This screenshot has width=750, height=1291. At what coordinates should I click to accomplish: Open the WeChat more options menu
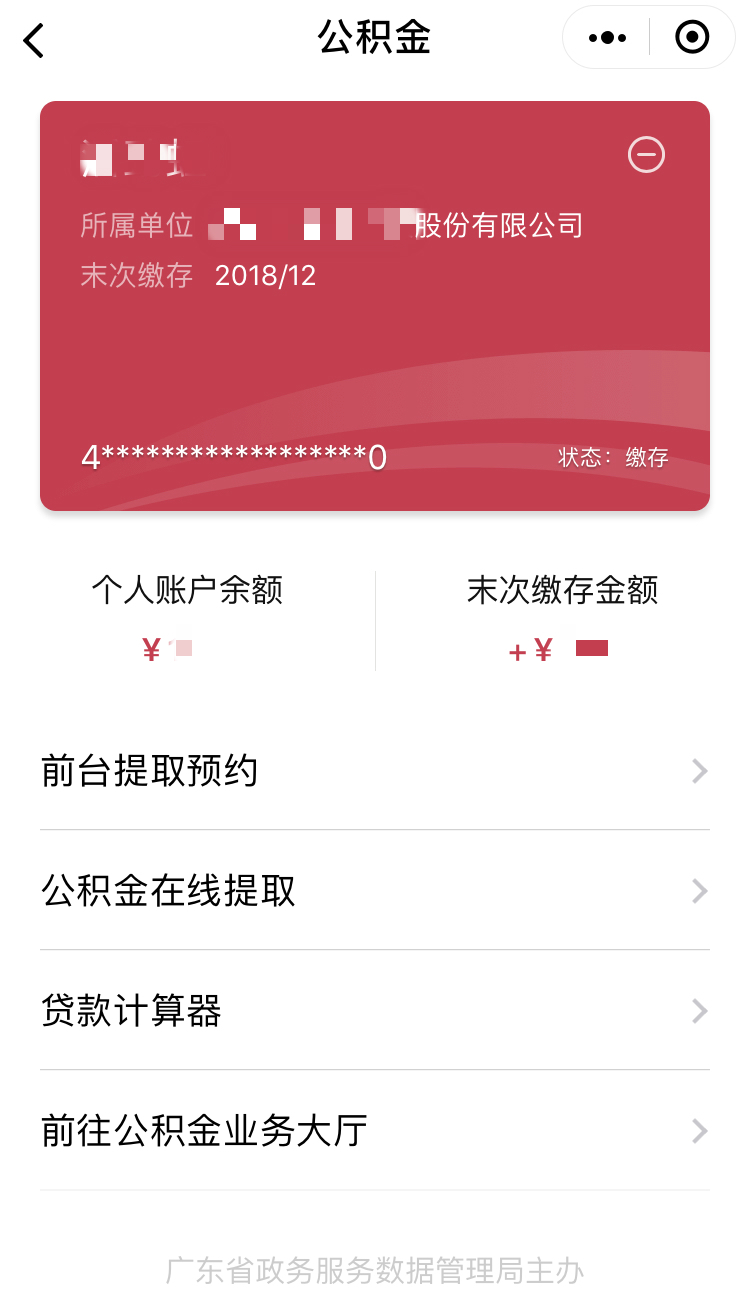pyautogui.click(x=604, y=37)
